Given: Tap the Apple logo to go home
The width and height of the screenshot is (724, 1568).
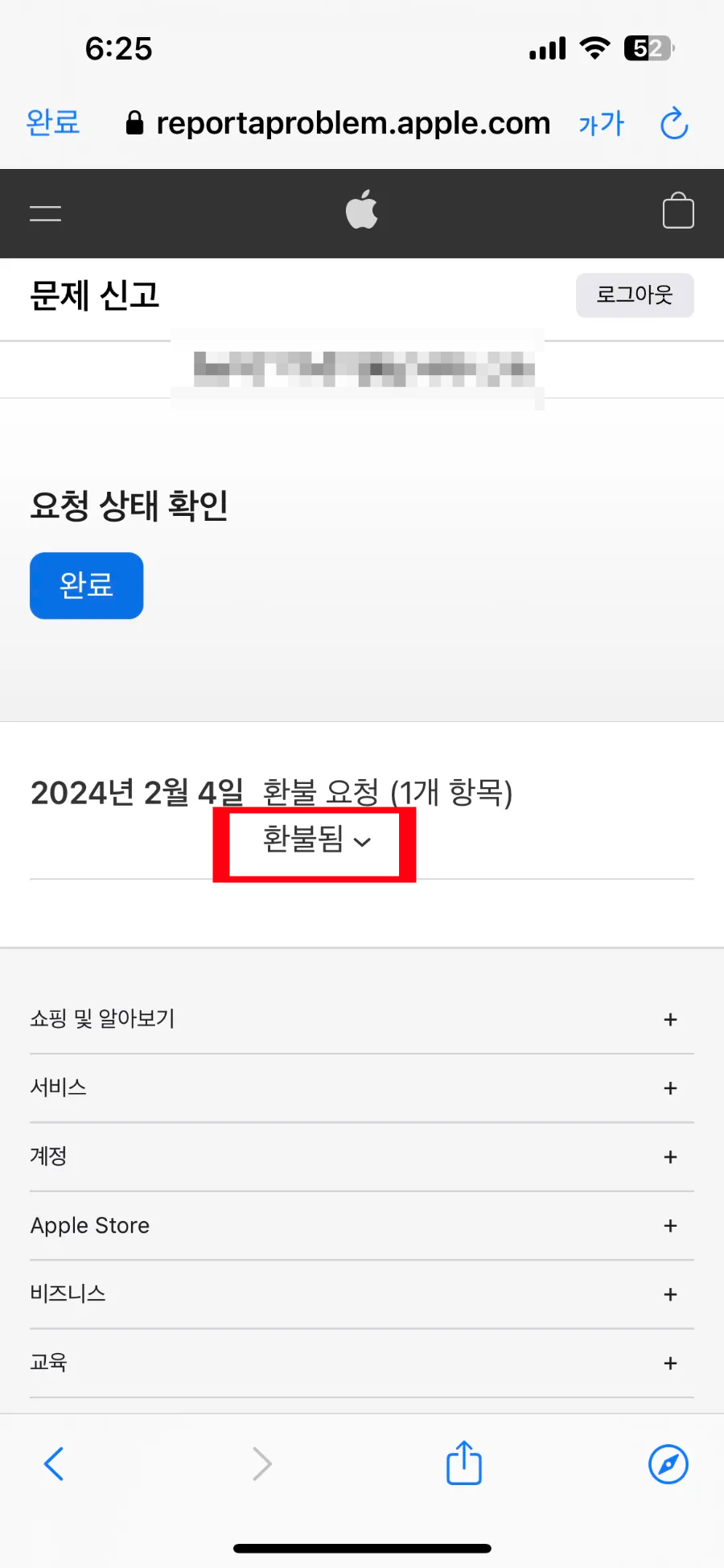Looking at the screenshot, I should pyautogui.click(x=362, y=209).
